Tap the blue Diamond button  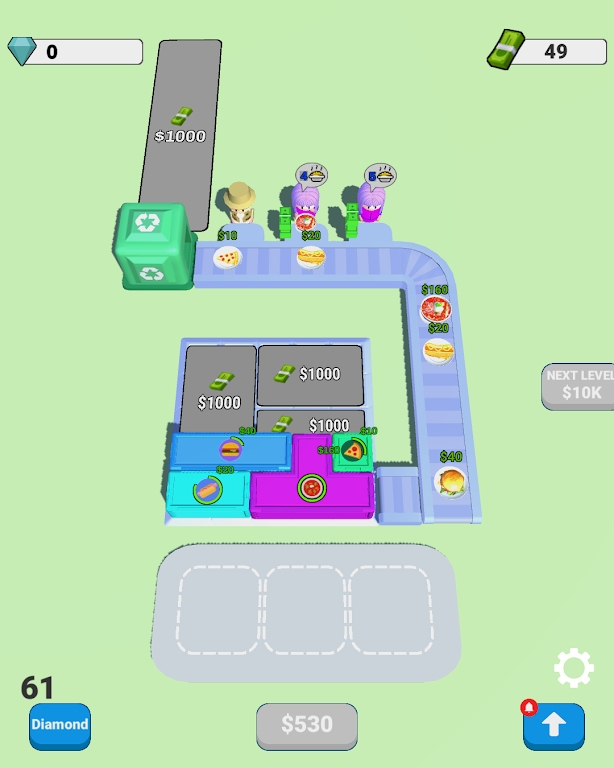coord(60,725)
